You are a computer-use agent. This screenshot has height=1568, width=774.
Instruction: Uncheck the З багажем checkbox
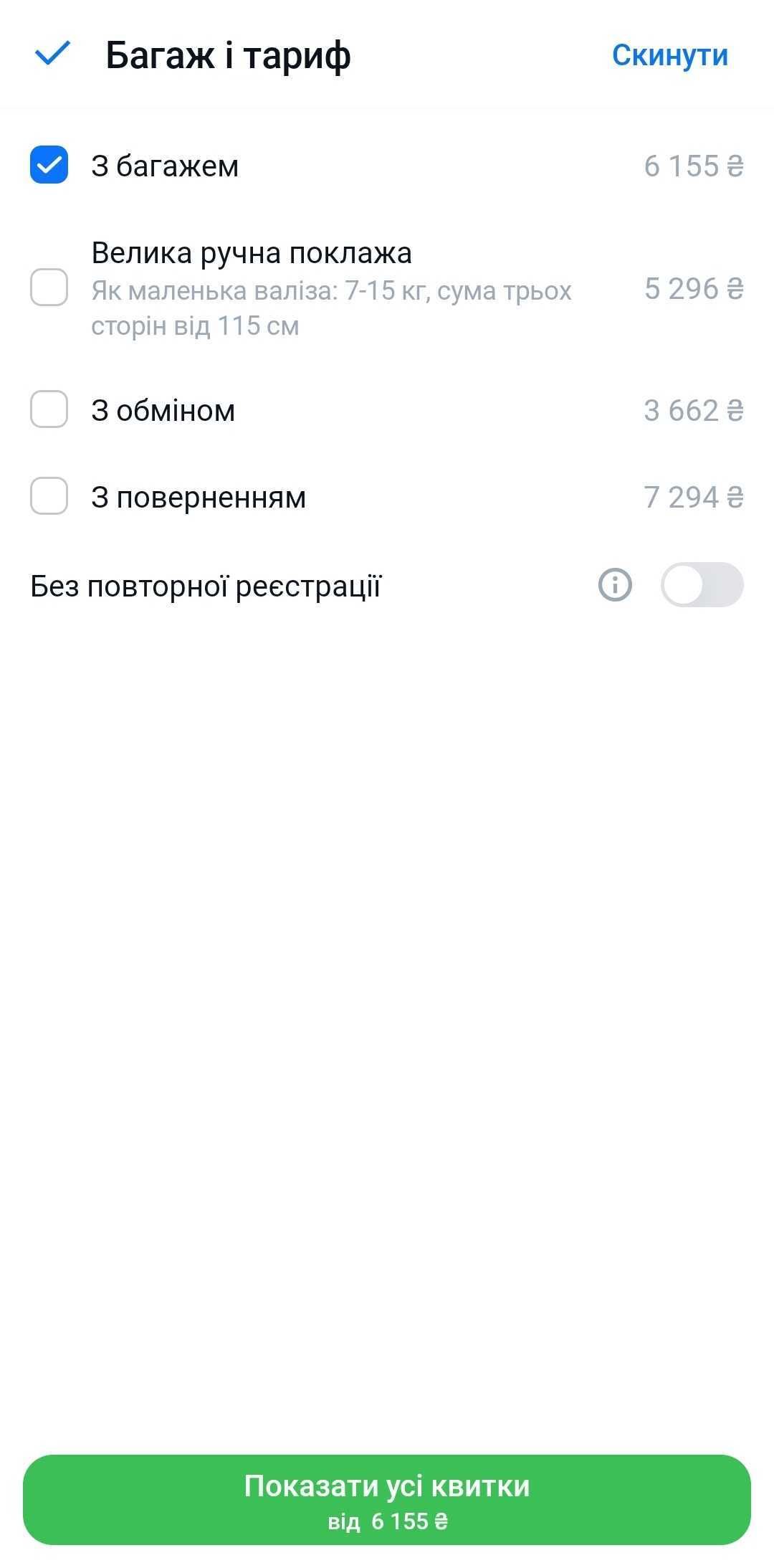click(x=49, y=165)
